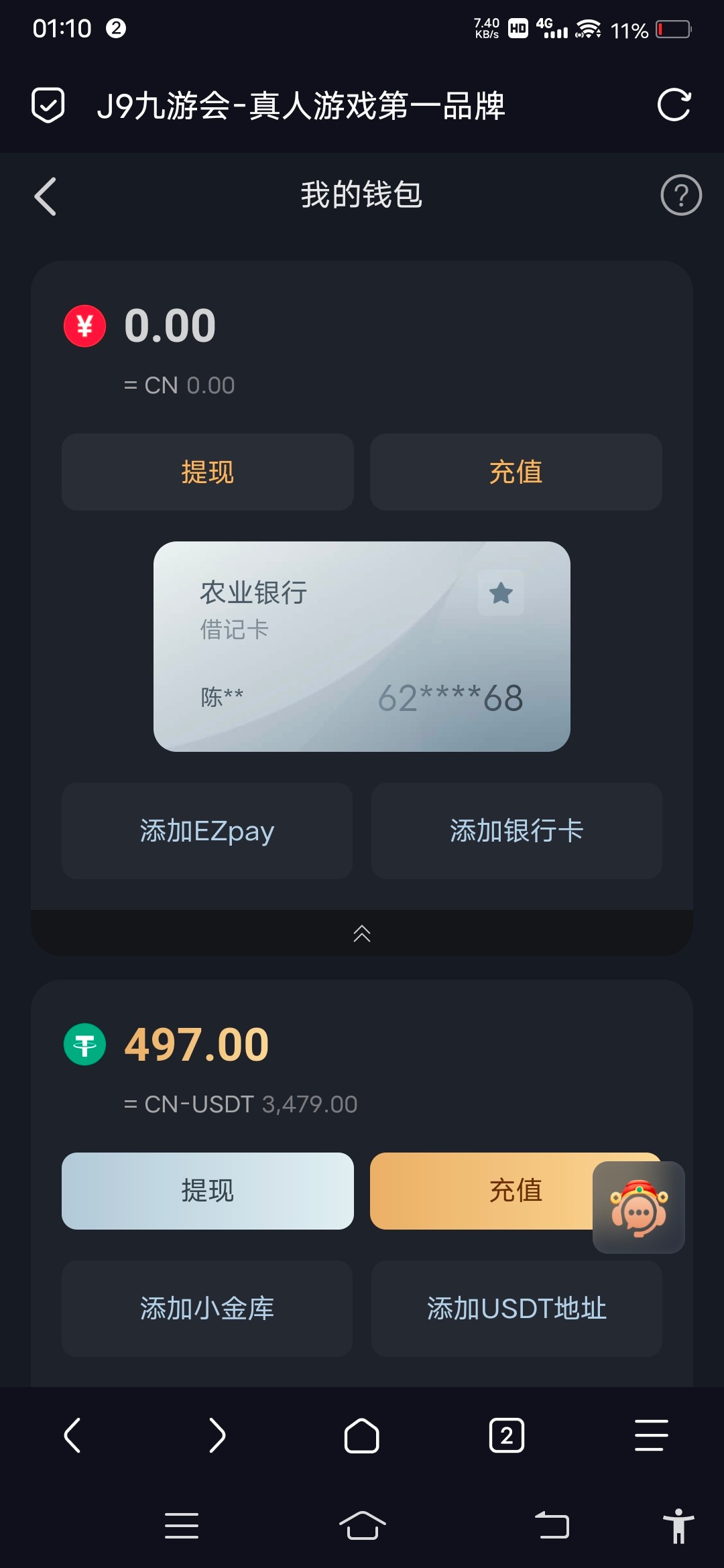Image resolution: width=724 pixels, height=1568 pixels.
Task: Open the customer service chat mascot
Action: (638, 1207)
